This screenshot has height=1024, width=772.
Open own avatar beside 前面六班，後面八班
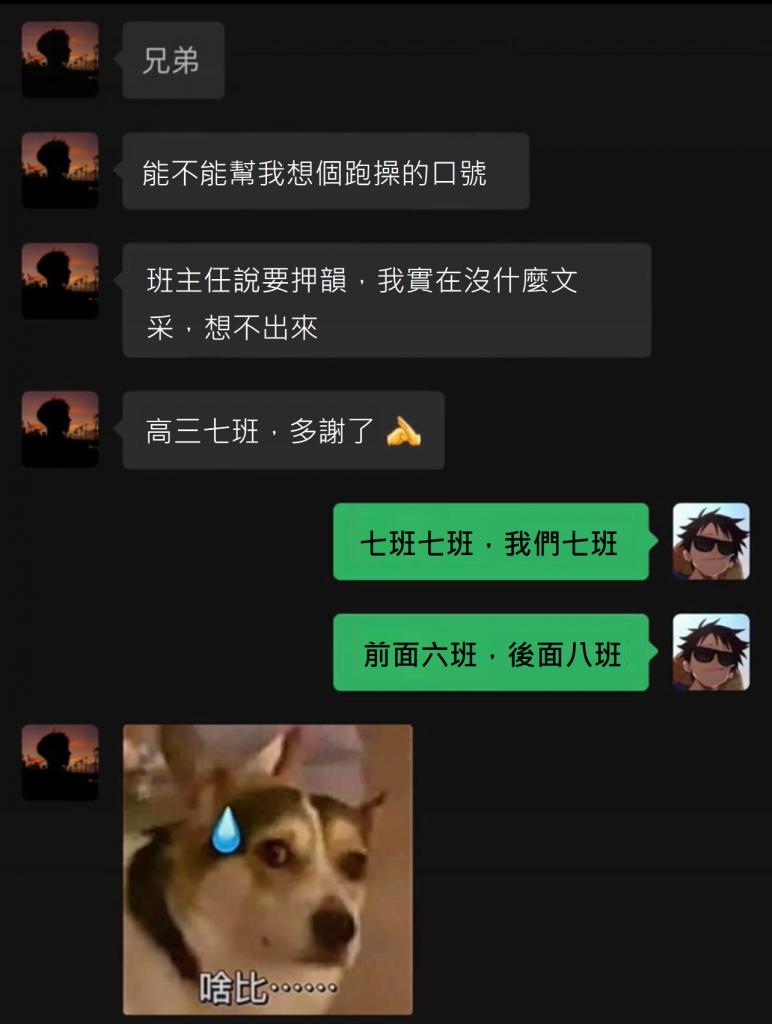[710, 652]
